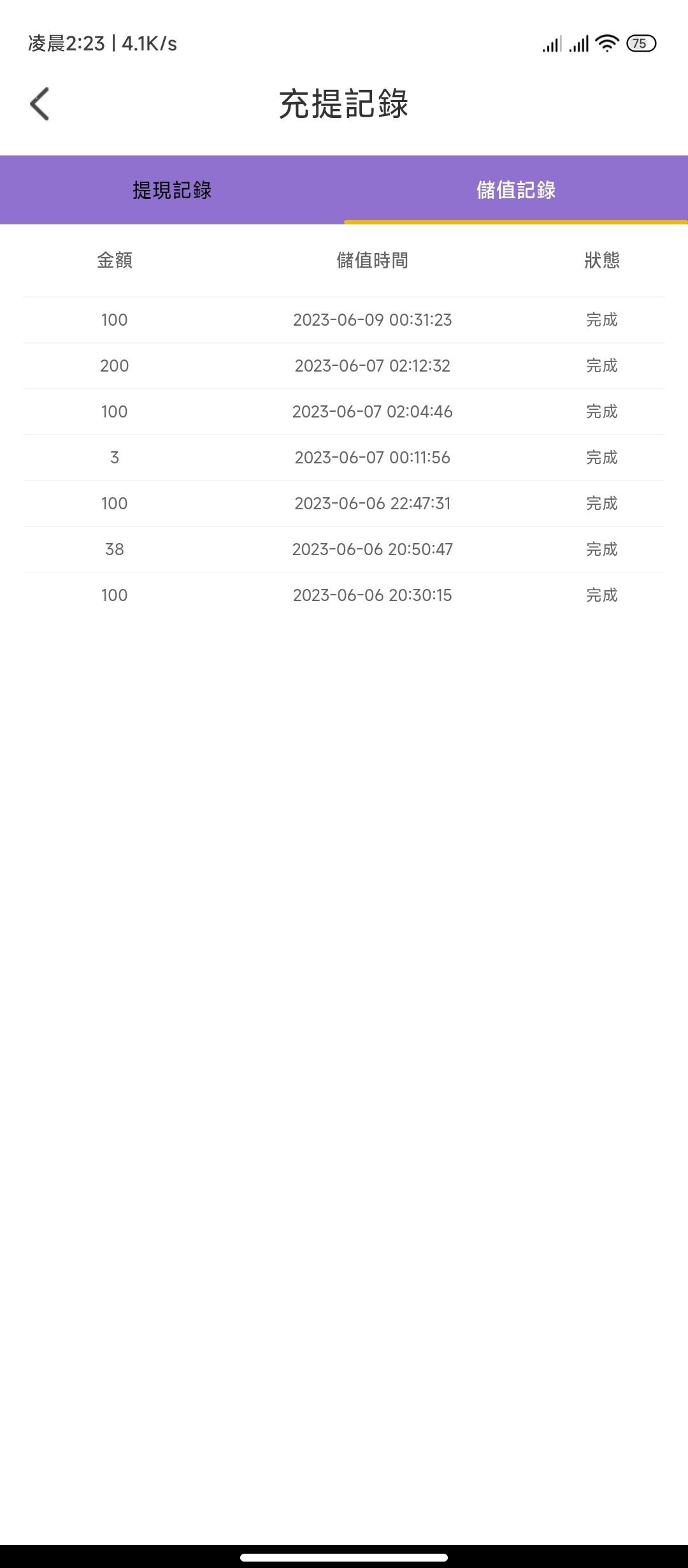Select the 200 amount deposit row
Screen dimensions: 688x1568
pos(344,365)
